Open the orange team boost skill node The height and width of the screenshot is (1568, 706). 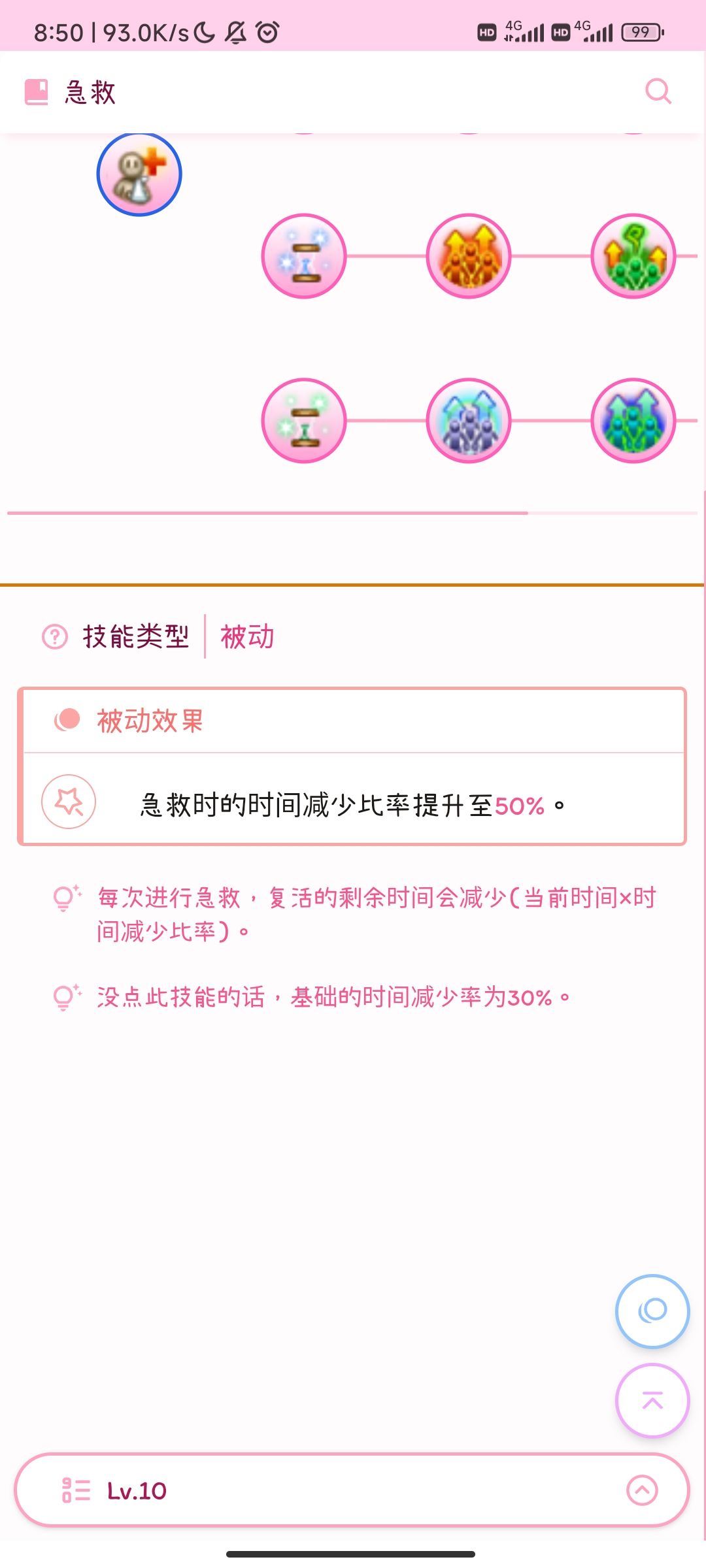(469, 255)
